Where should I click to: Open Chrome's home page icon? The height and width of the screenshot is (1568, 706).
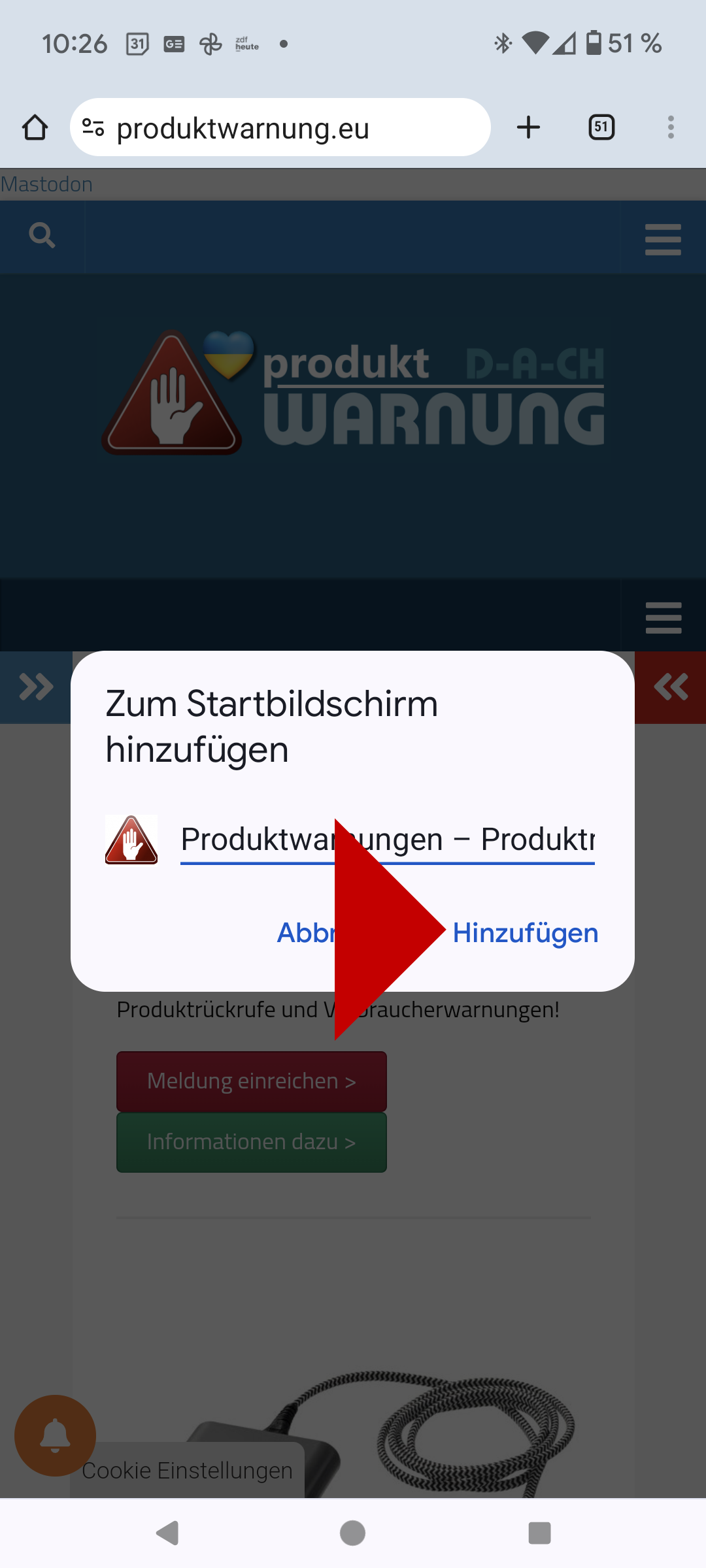tap(35, 127)
